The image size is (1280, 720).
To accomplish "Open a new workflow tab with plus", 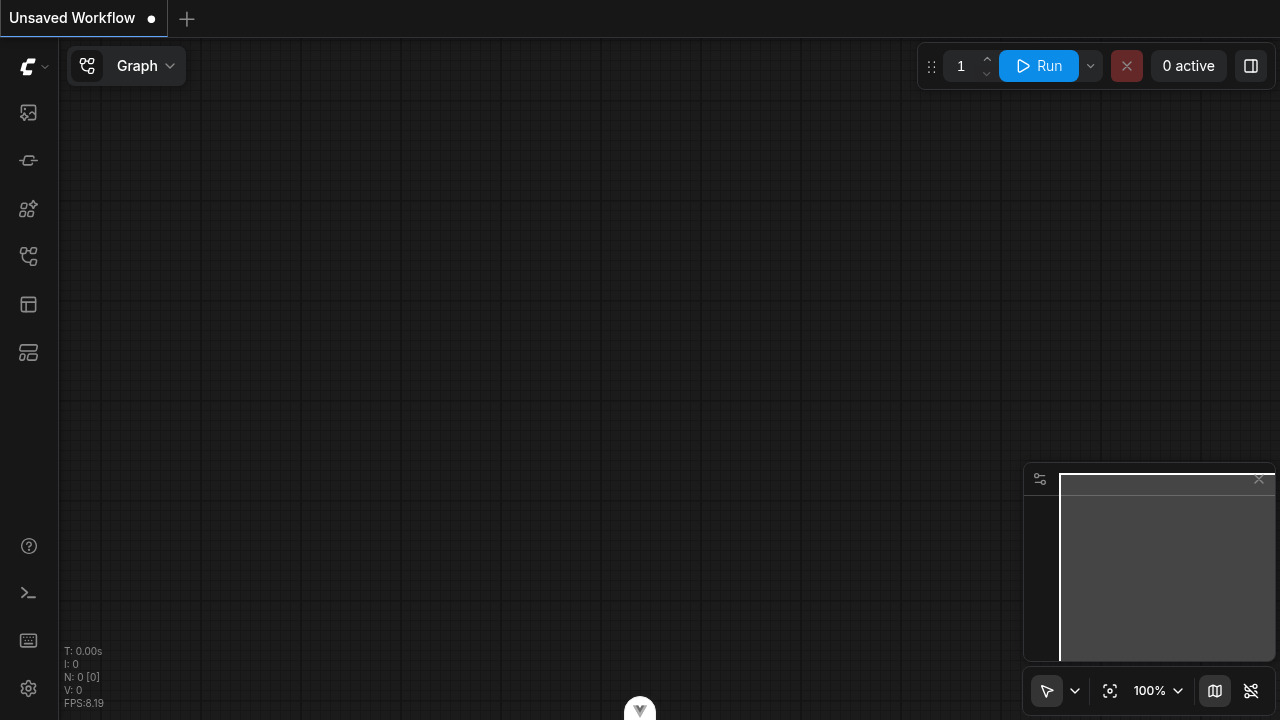I will click(186, 19).
